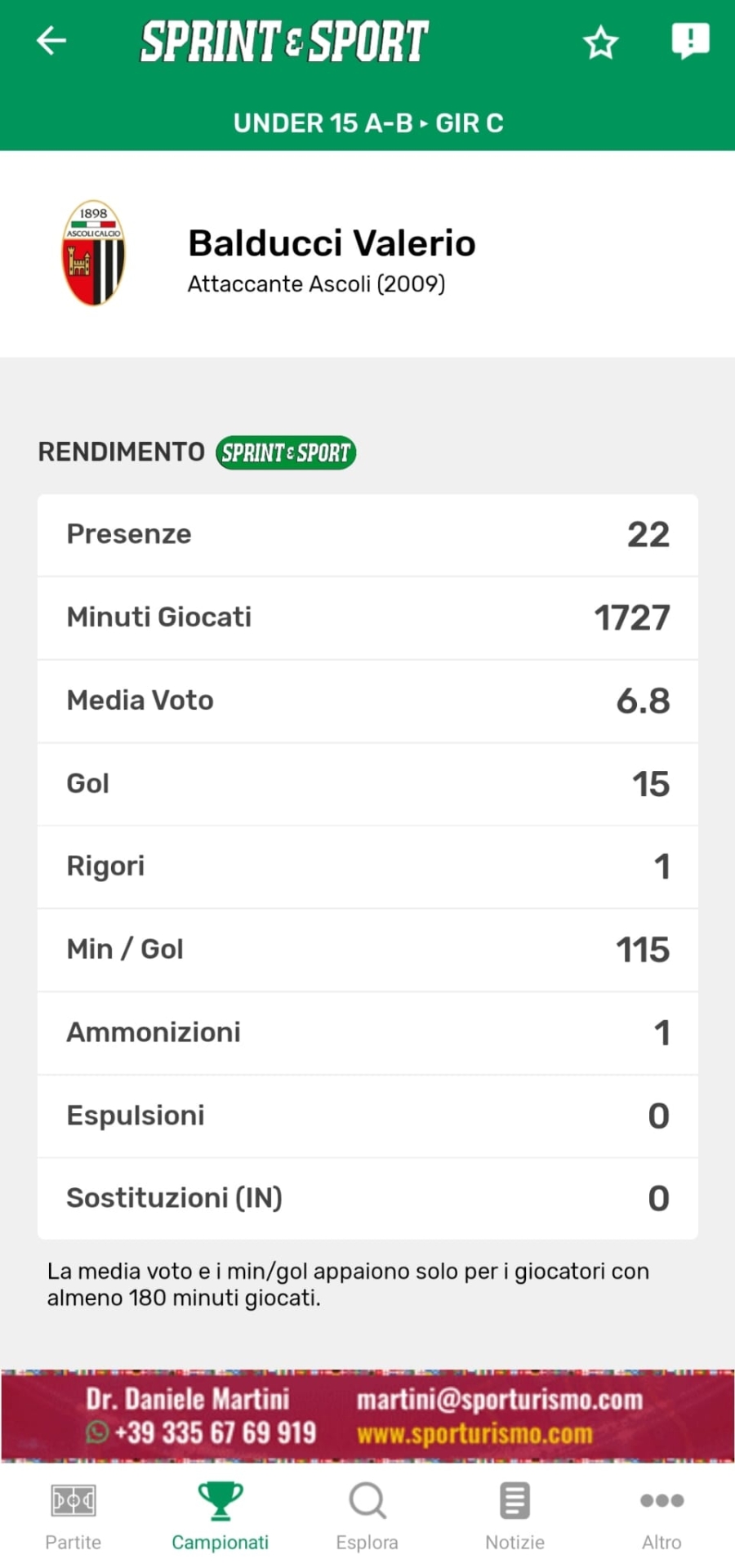Open the Esplora search tab
Screen dimensions: 735x1568
coord(367,1517)
